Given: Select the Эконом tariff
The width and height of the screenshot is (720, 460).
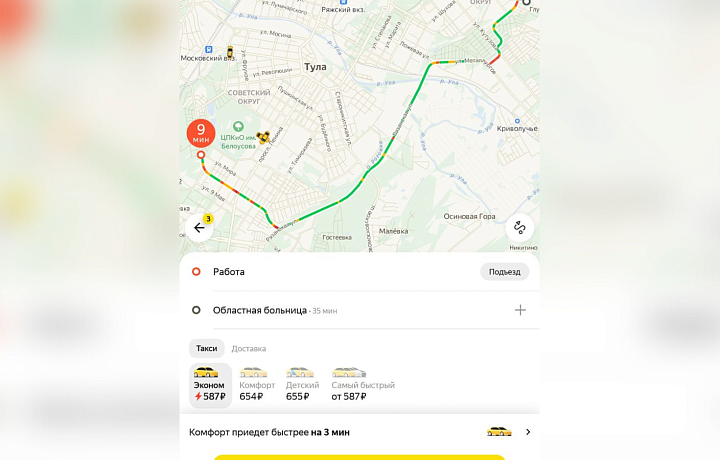Looking at the screenshot, I should coord(209,385).
